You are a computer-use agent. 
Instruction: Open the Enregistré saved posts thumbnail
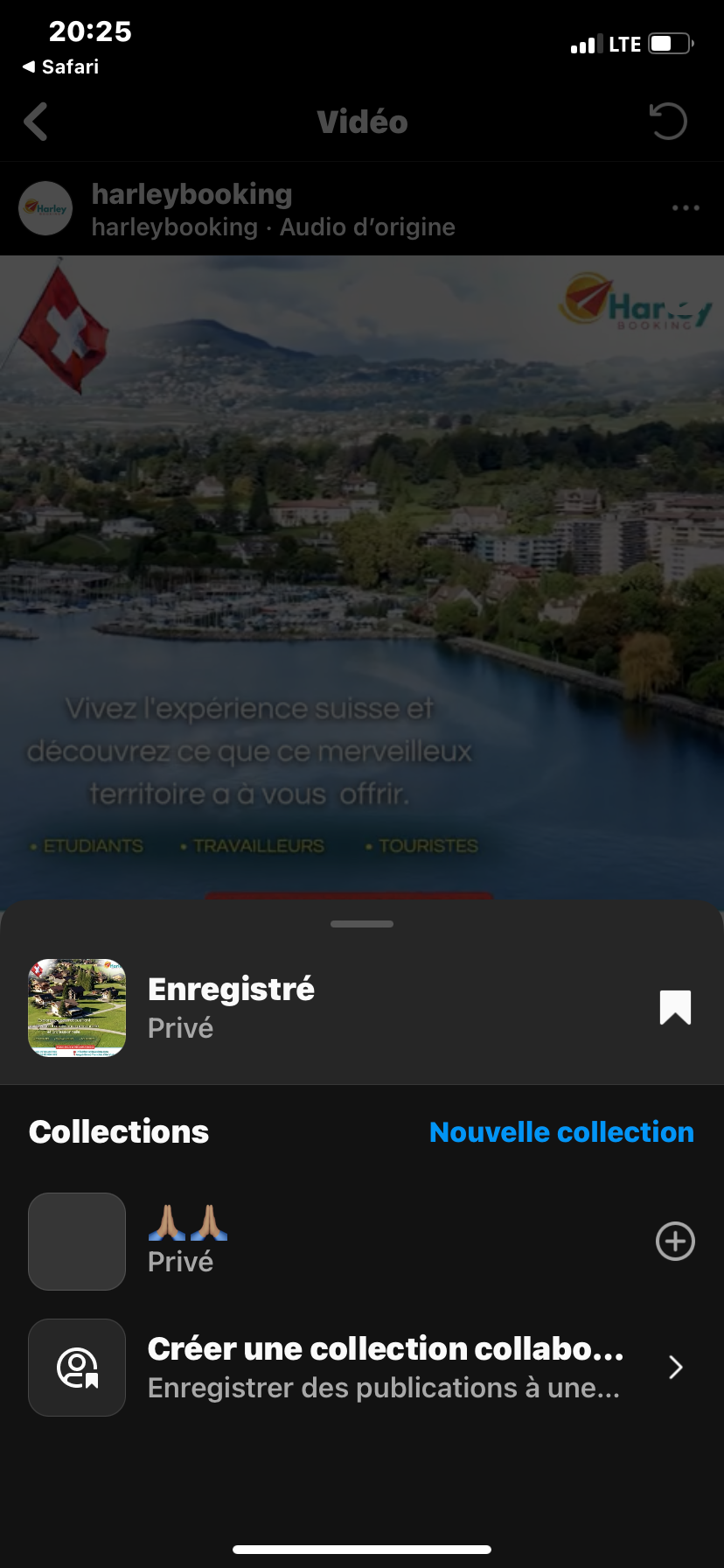[x=77, y=1008]
